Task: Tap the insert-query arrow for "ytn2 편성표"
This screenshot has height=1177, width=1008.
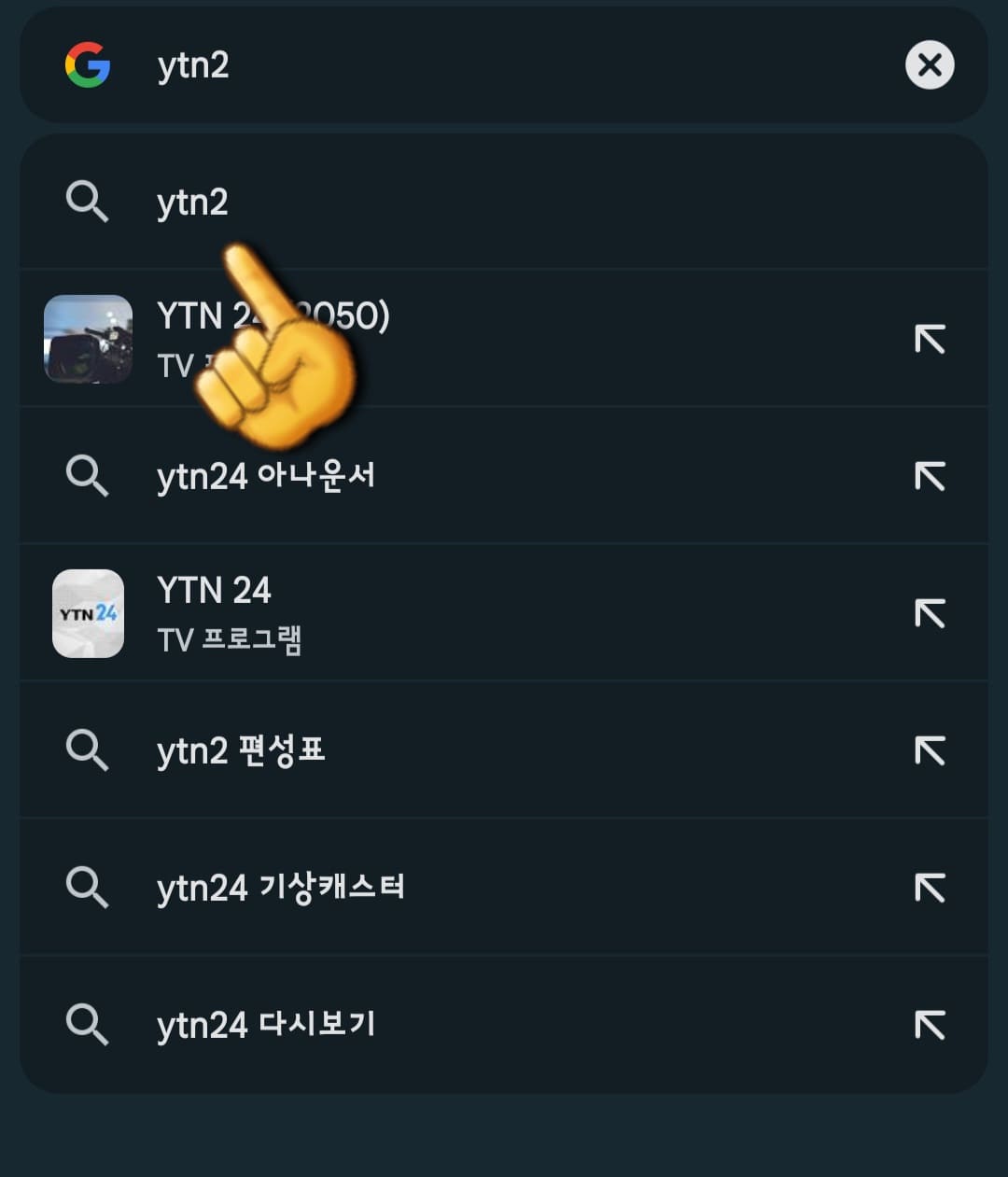Action: coord(930,750)
